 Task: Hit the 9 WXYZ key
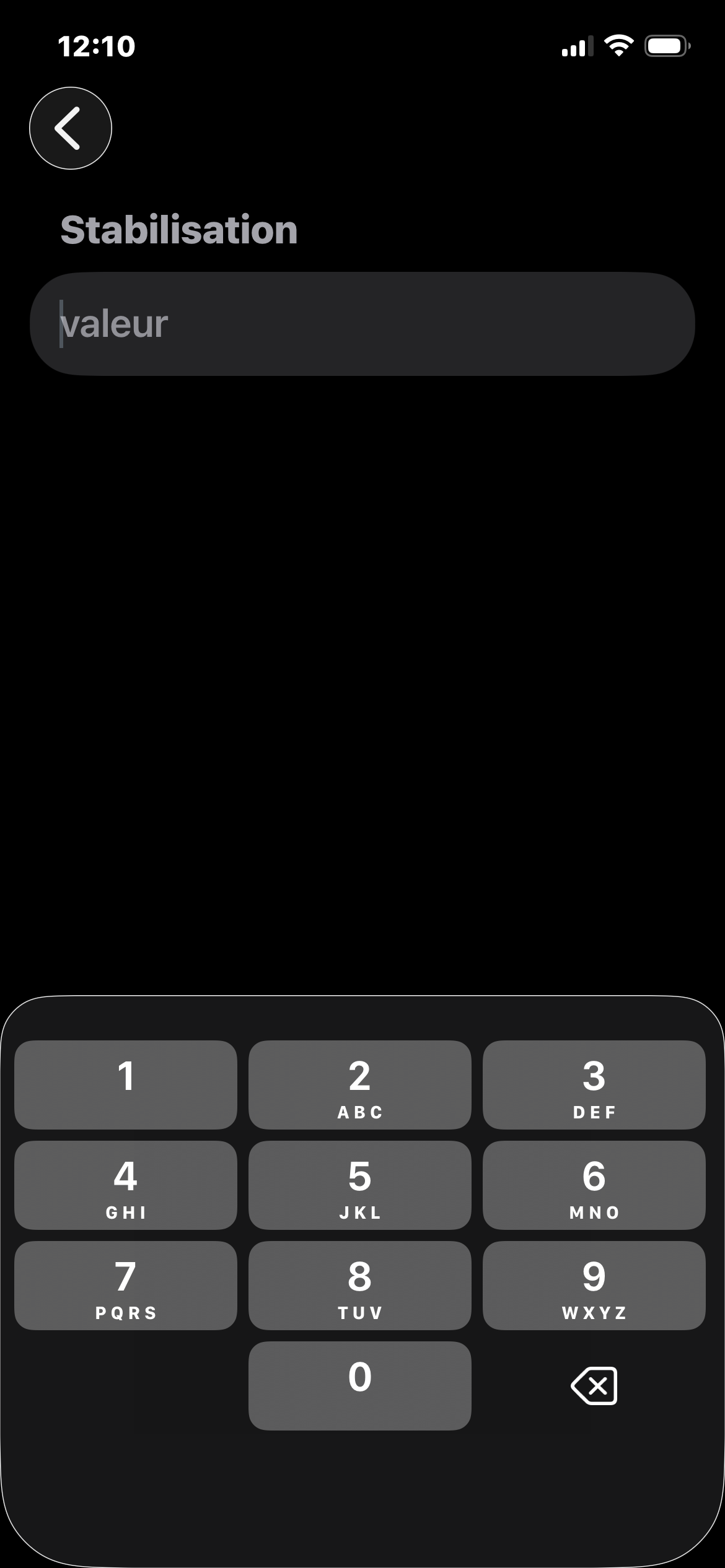click(x=594, y=1285)
